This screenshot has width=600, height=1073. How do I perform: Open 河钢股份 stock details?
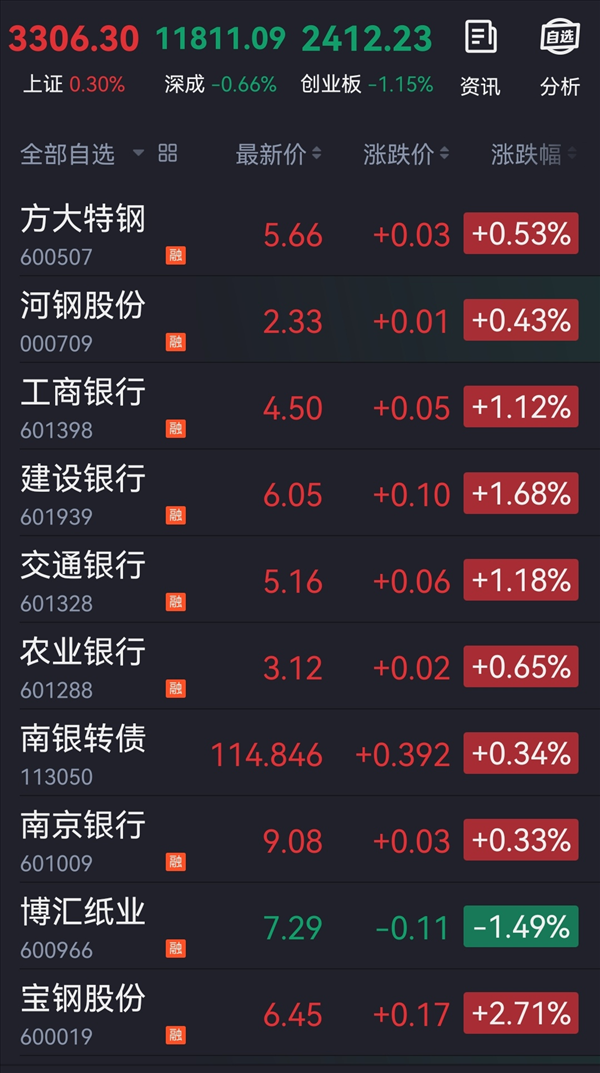coord(300,320)
